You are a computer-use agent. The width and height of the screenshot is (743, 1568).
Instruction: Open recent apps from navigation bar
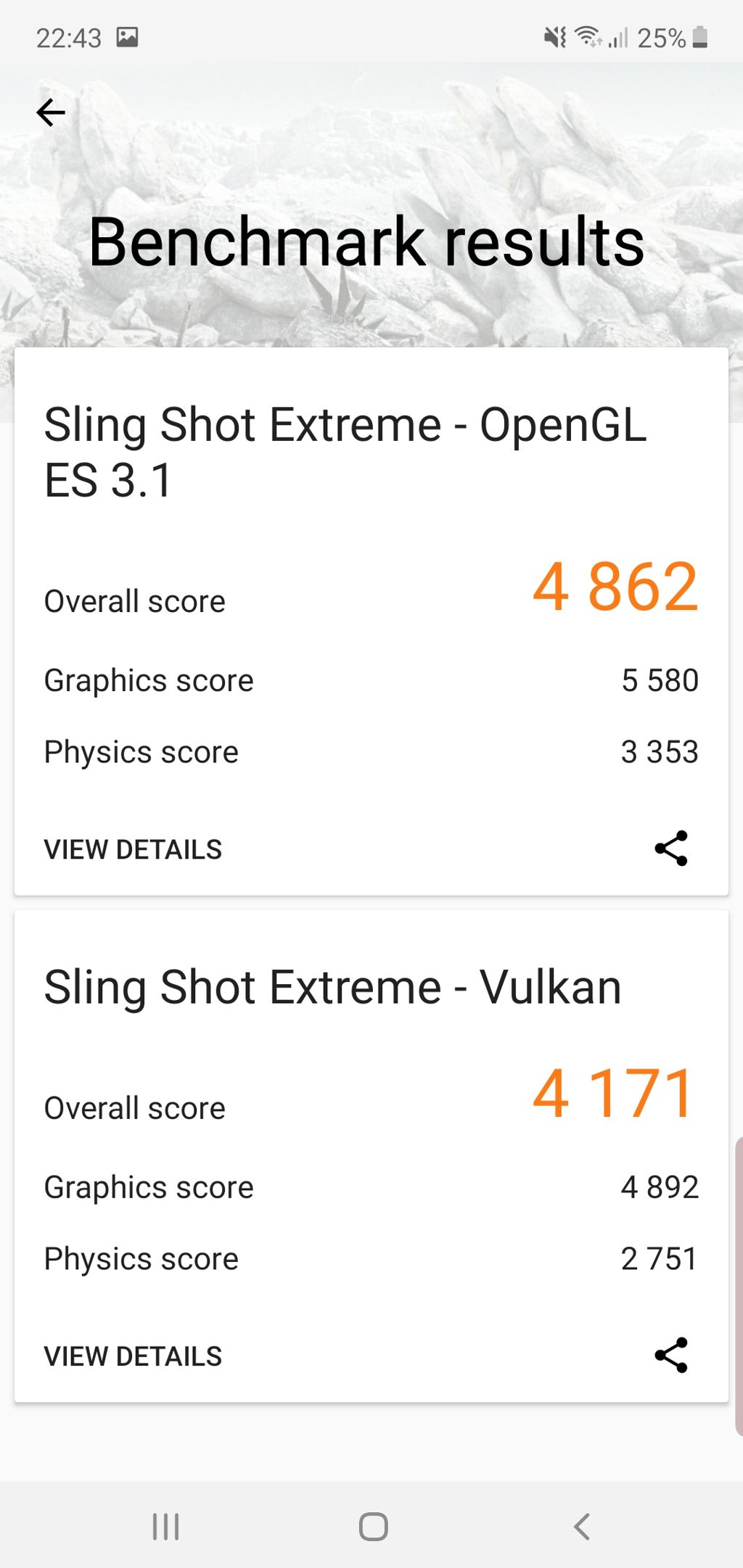tap(165, 1527)
